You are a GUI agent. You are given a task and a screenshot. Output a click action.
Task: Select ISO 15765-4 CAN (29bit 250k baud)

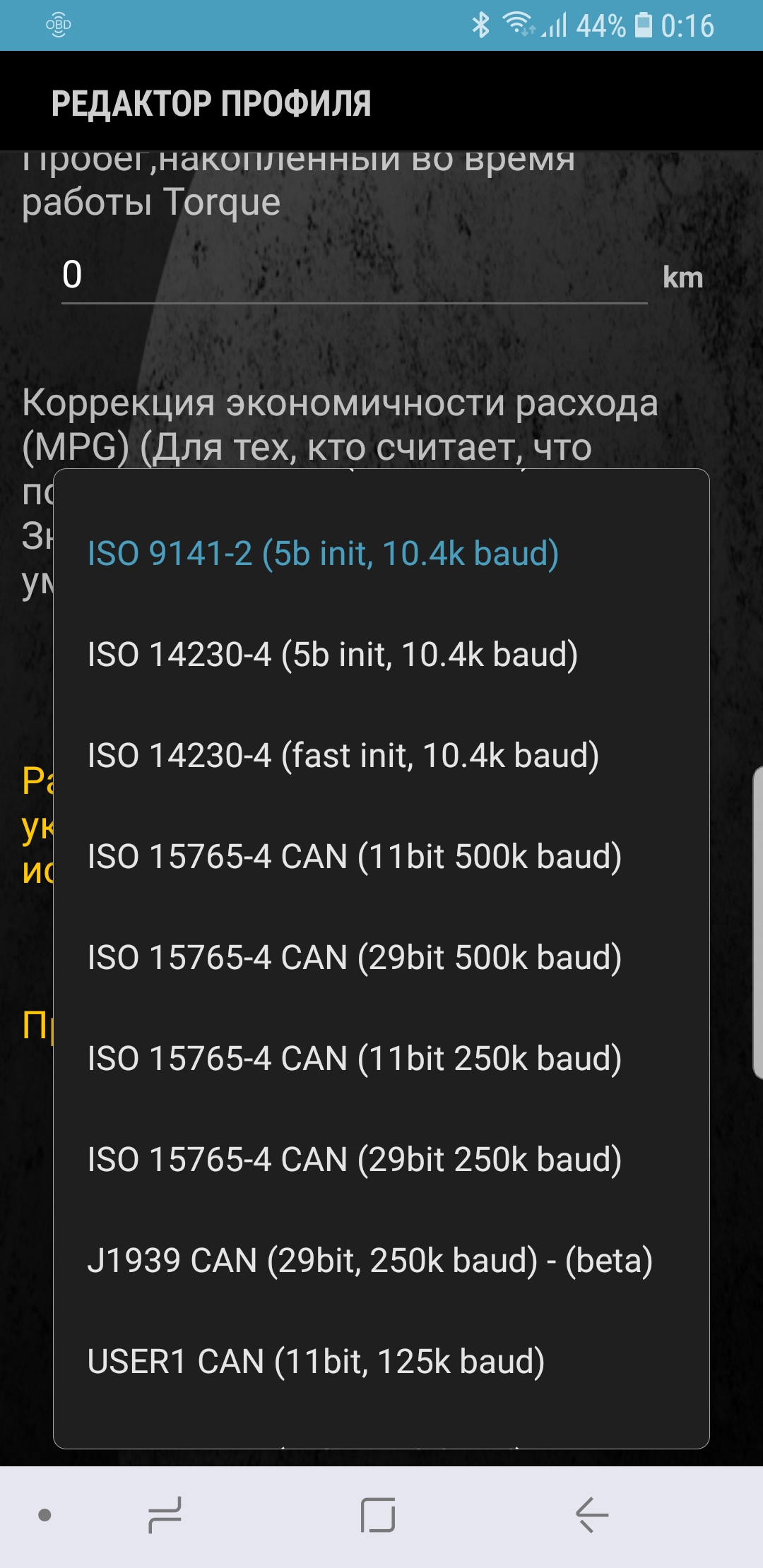381,1159
